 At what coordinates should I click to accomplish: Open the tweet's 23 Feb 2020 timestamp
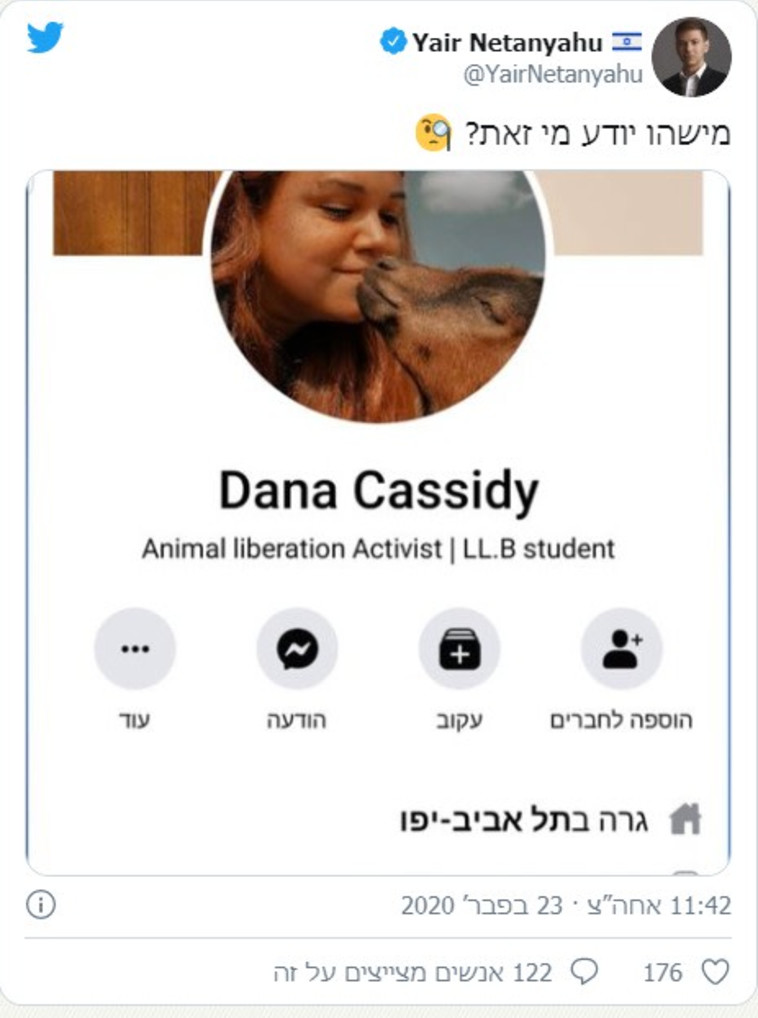[x=566, y=906]
